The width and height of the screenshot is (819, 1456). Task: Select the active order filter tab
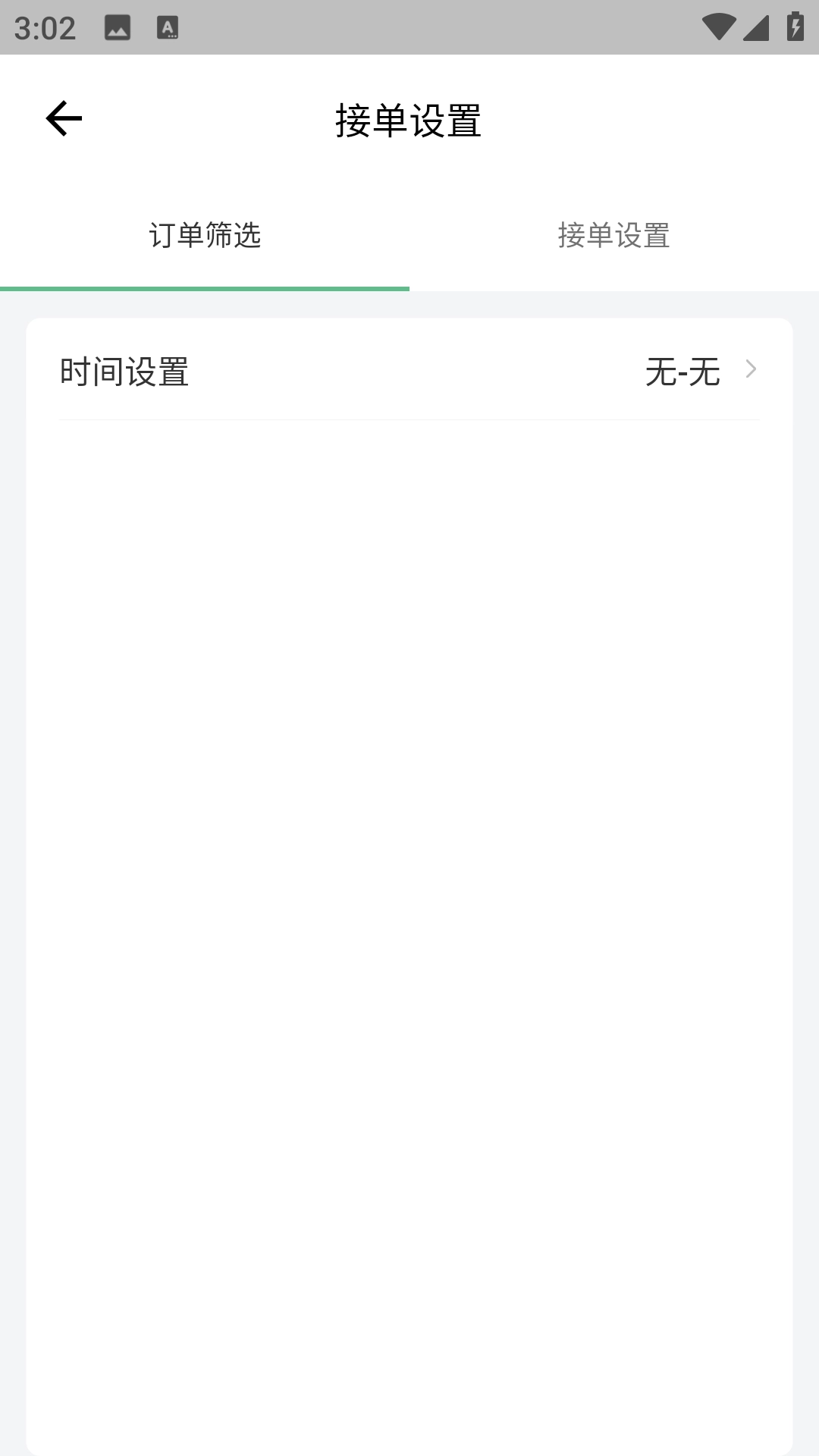[x=205, y=236]
